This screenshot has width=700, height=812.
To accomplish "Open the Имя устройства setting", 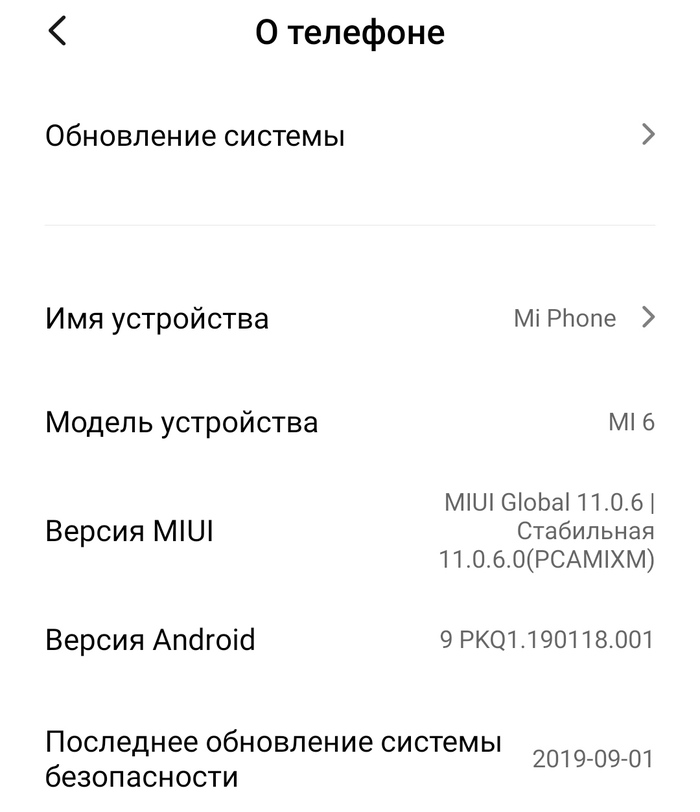I will click(x=350, y=319).
